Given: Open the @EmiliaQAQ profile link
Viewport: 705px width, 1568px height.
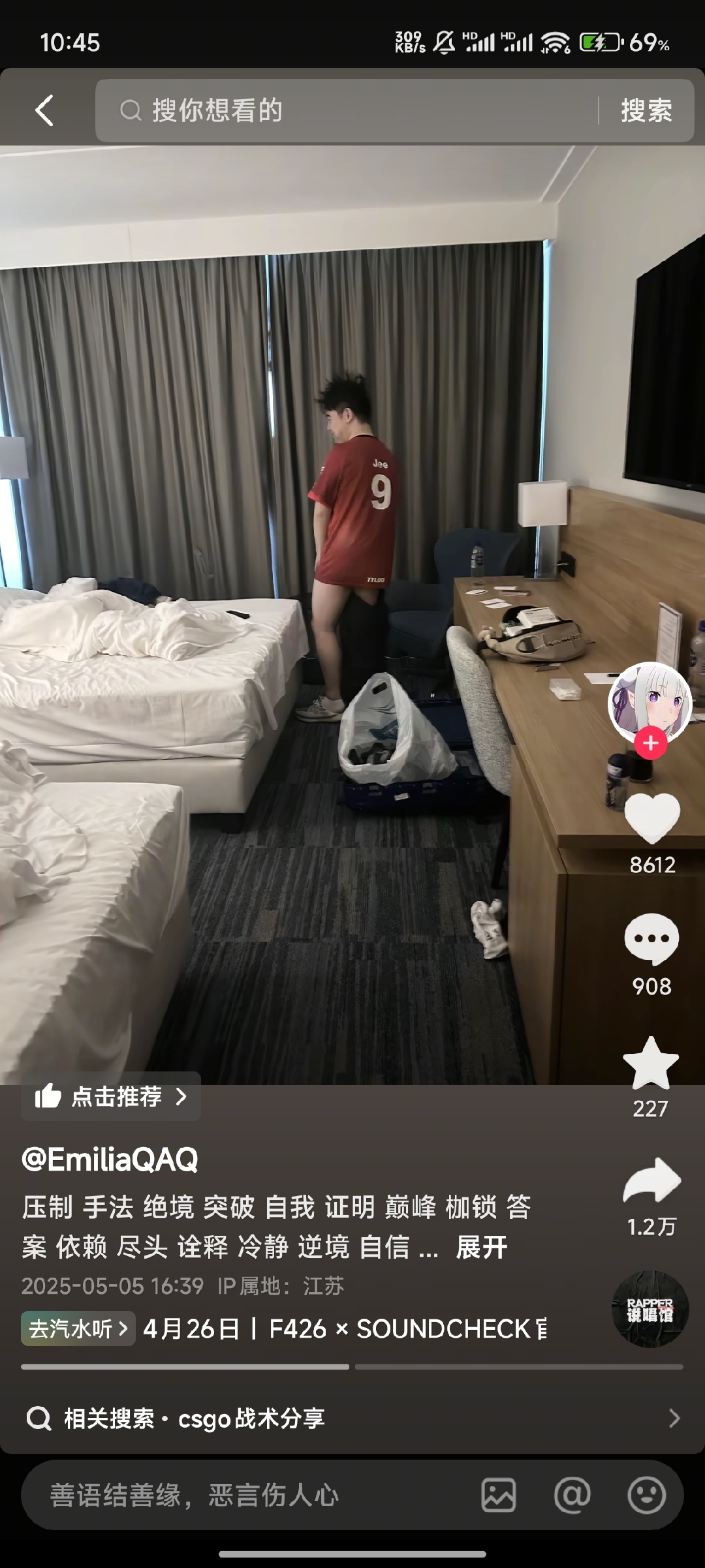Looking at the screenshot, I should tap(110, 1160).
